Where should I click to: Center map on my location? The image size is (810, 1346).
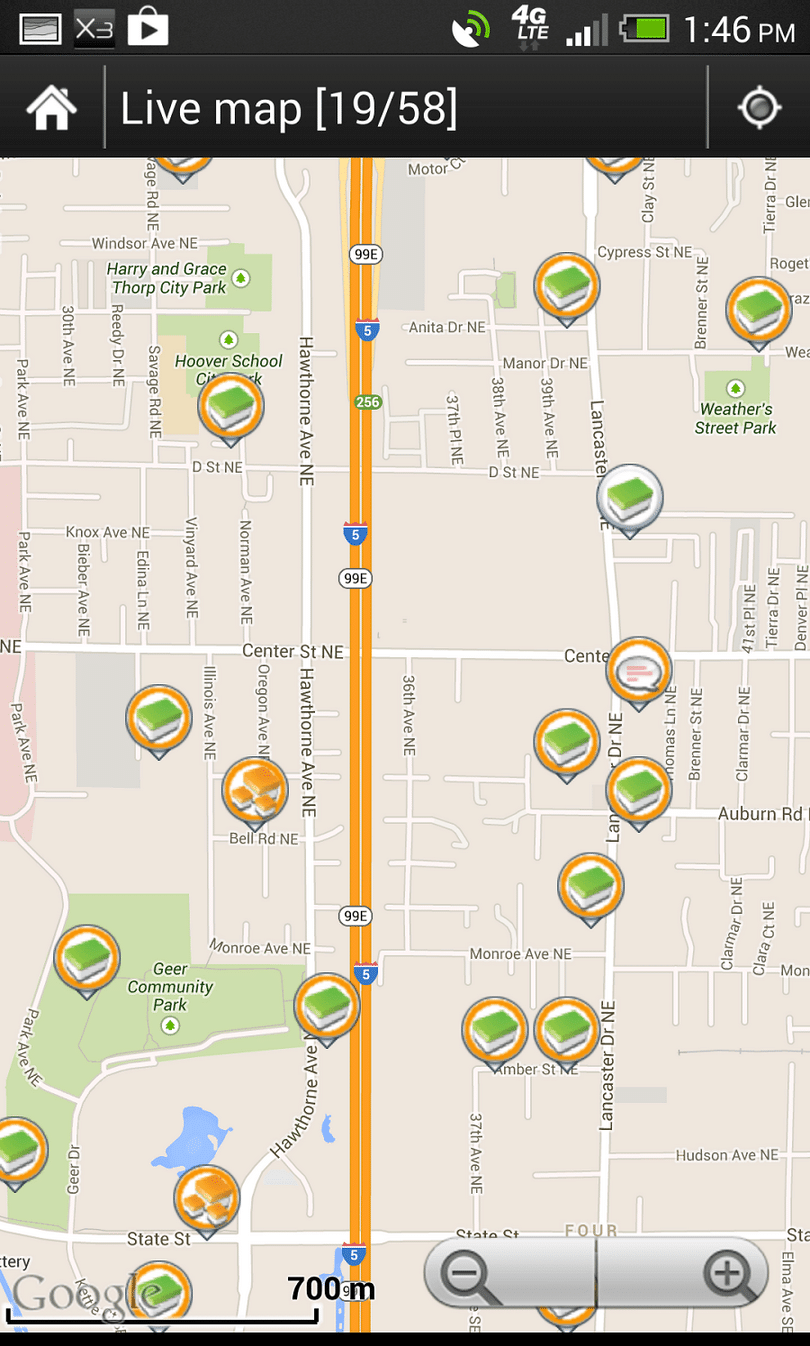point(759,108)
